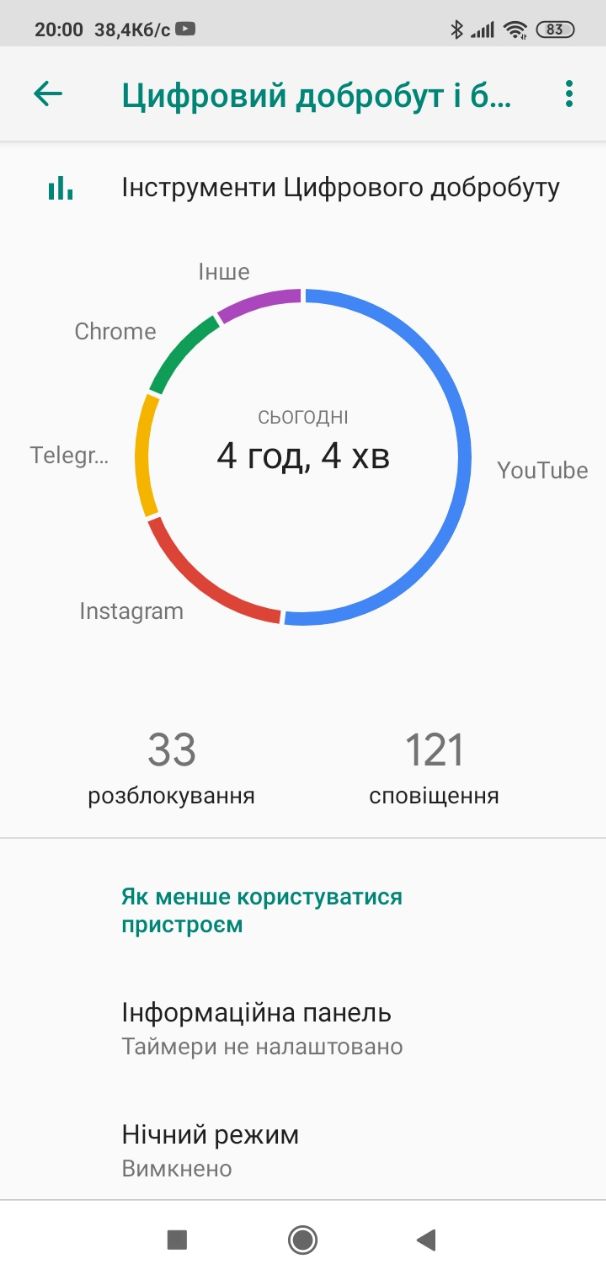The height and width of the screenshot is (1280, 606).
Task: Select the Instagram usage label
Action: 132,611
